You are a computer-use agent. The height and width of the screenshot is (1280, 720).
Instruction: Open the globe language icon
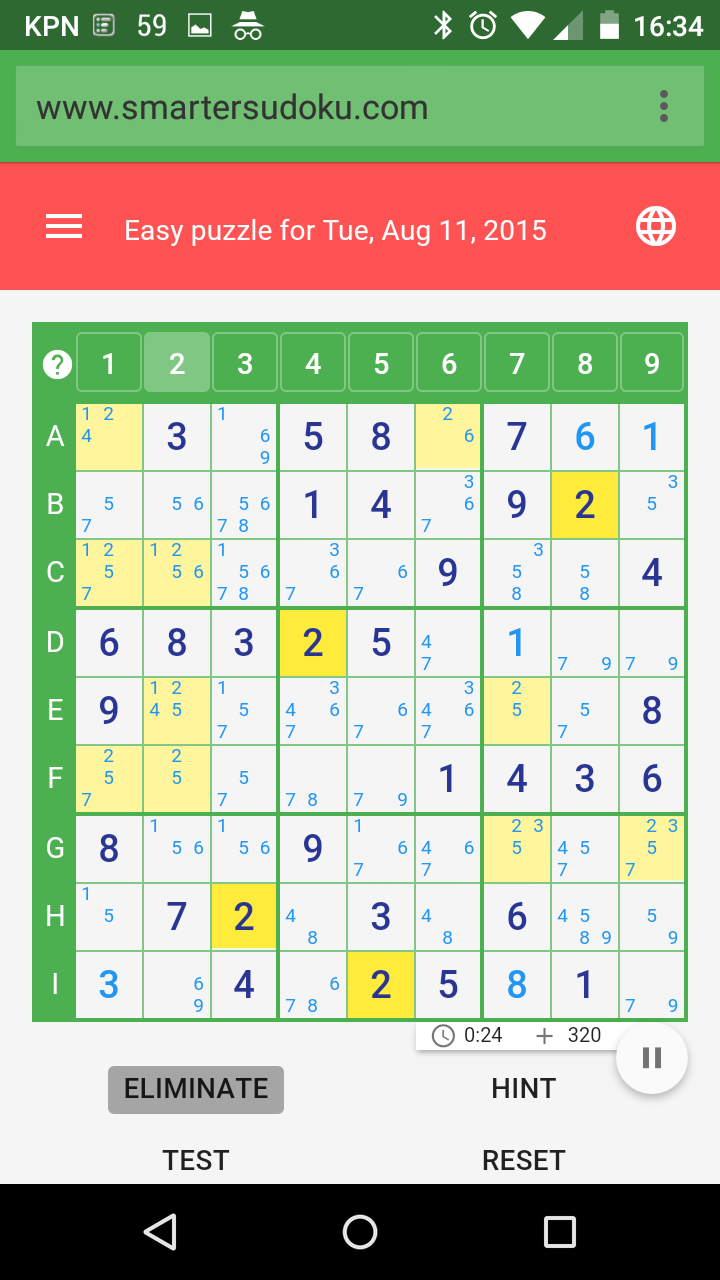656,228
